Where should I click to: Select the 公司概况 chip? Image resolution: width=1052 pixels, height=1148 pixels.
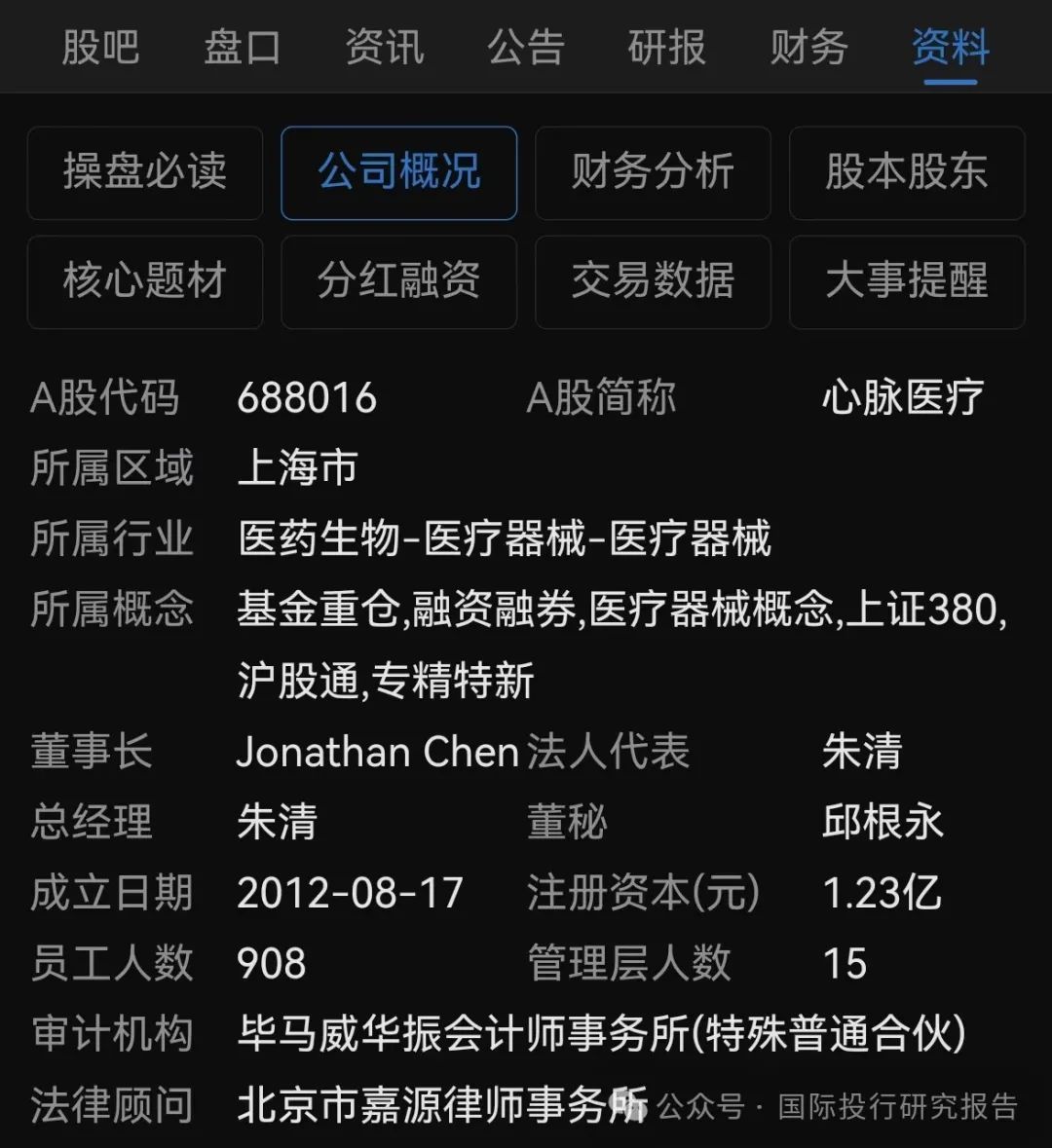click(399, 172)
